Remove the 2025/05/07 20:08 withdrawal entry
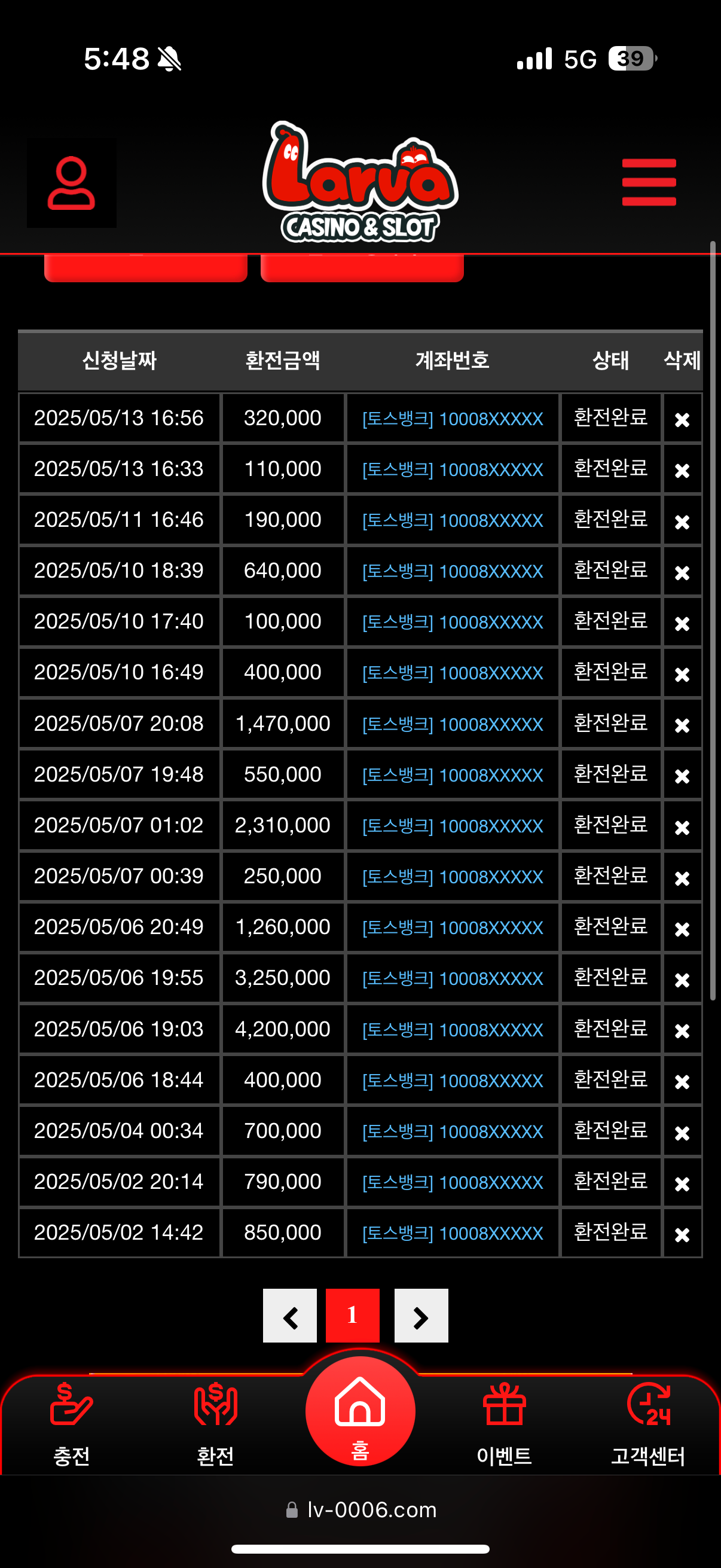 click(682, 725)
